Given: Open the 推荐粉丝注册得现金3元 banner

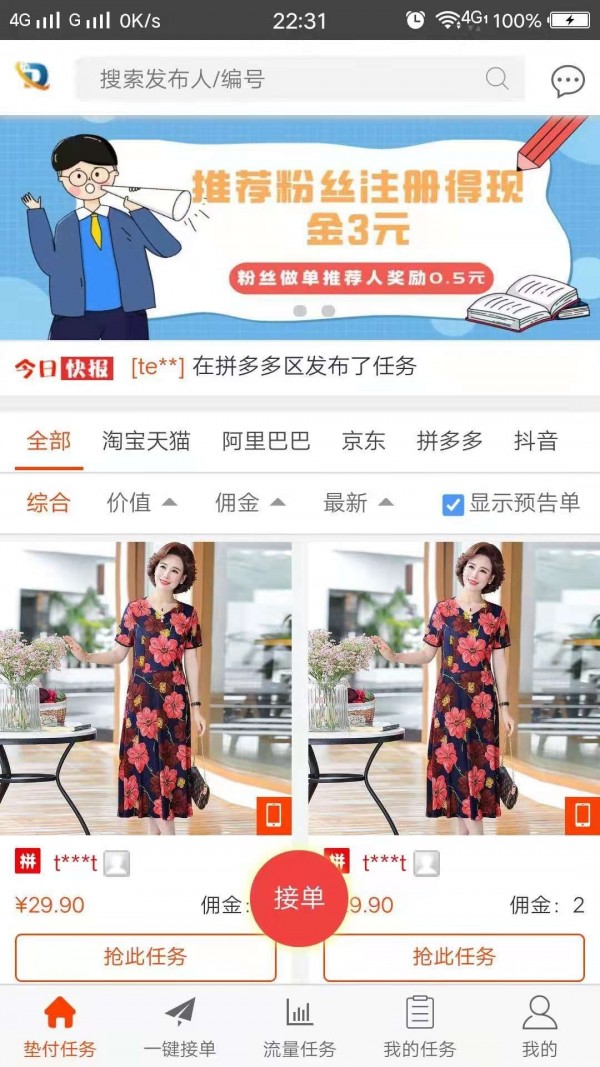Looking at the screenshot, I should tap(300, 228).
